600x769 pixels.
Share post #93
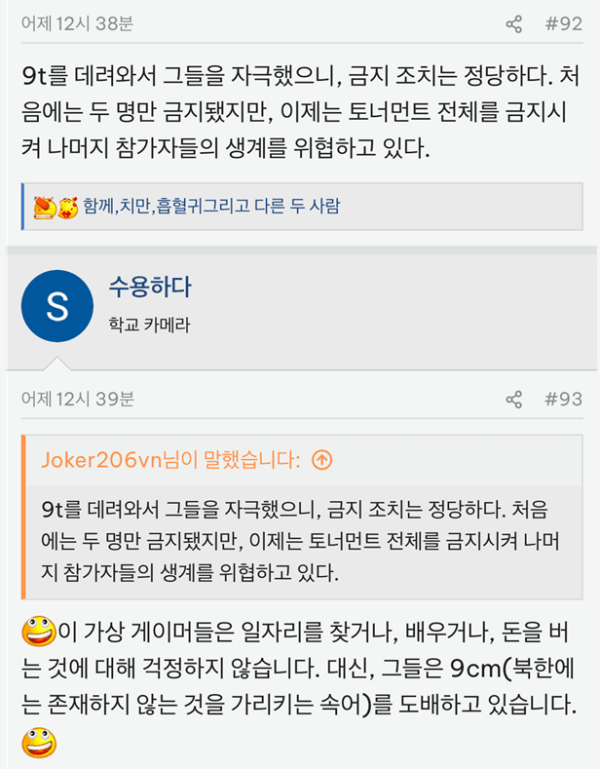[x=514, y=400]
